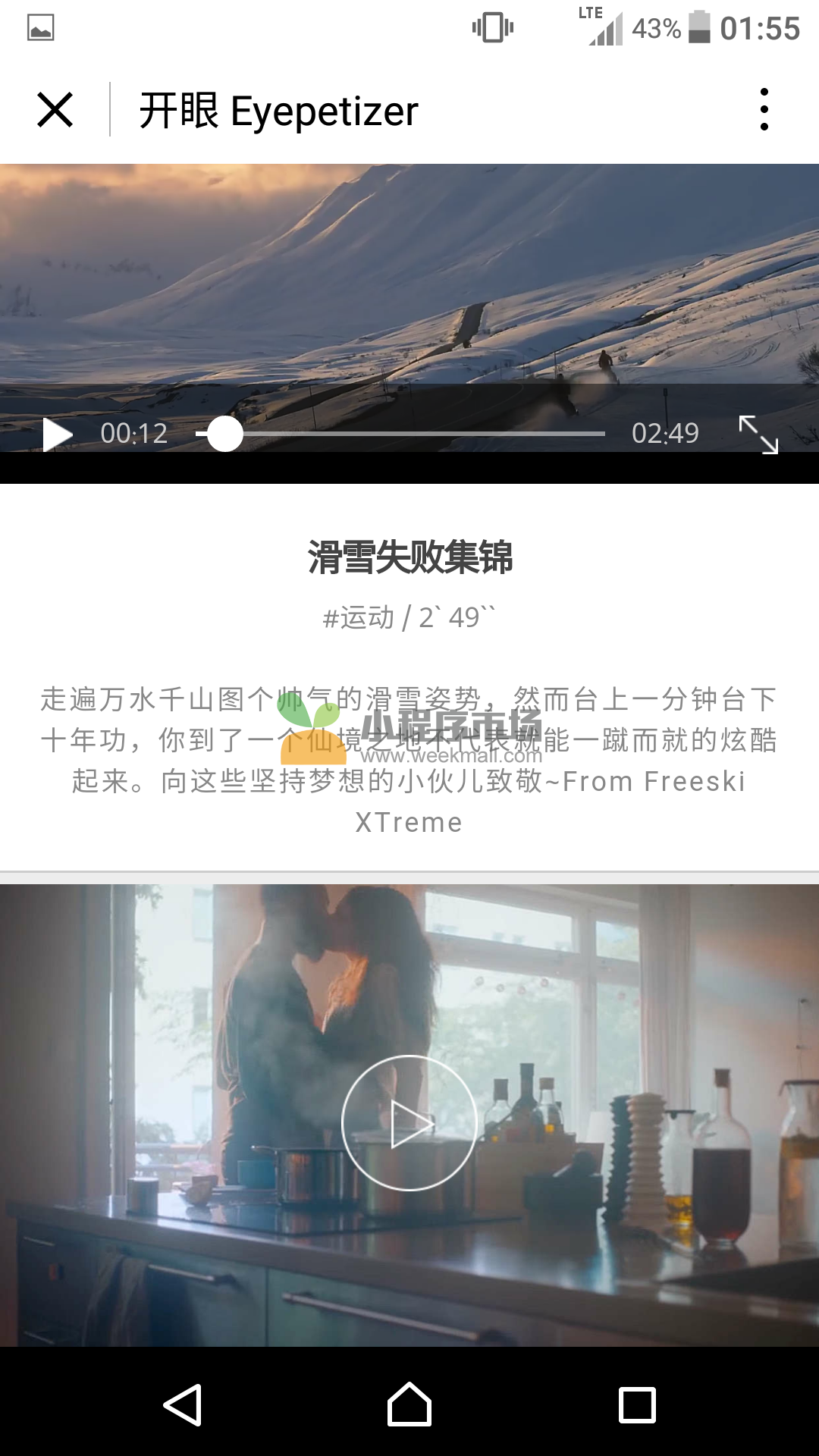Return to the Android home screen
Image resolution: width=819 pixels, height=1456 pixels.
click(x=409, y=1404)
